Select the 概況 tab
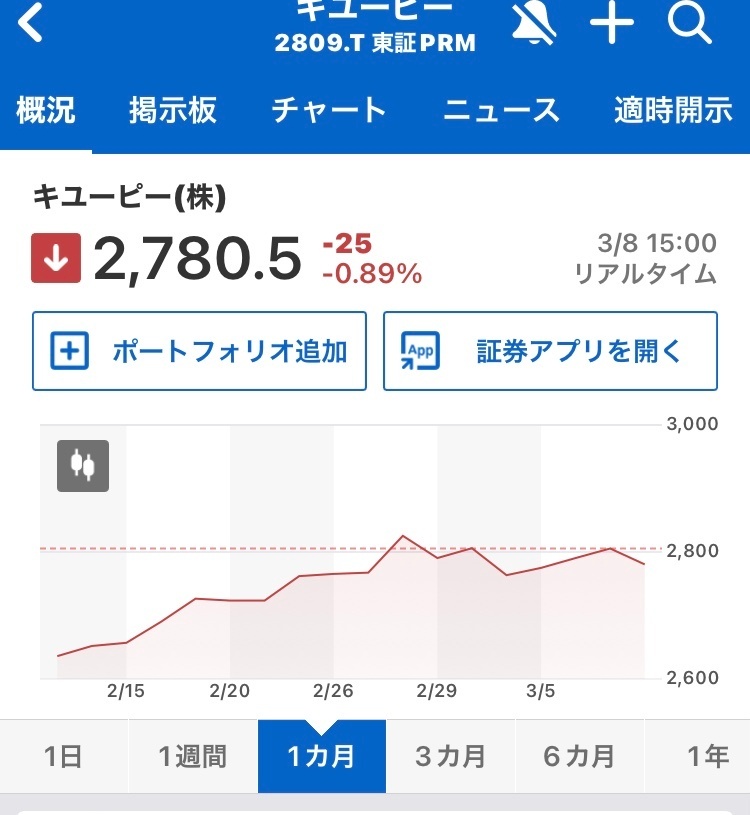Image resolution: width=750 pixels, height=815 pixels. (x=46, y=110)
